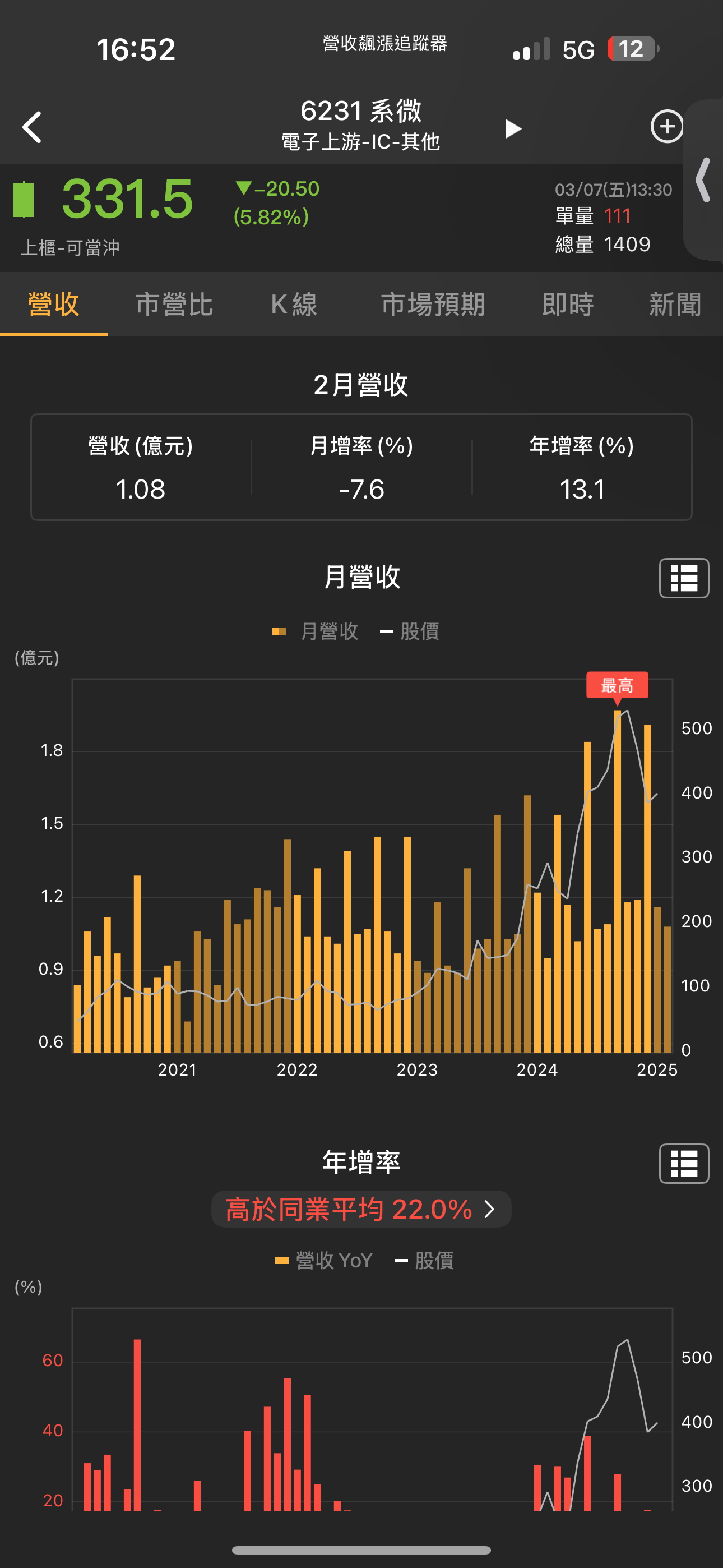Add the stock with the plus icon
Screen dimensions: 723x1568
(x=666, y=127)
